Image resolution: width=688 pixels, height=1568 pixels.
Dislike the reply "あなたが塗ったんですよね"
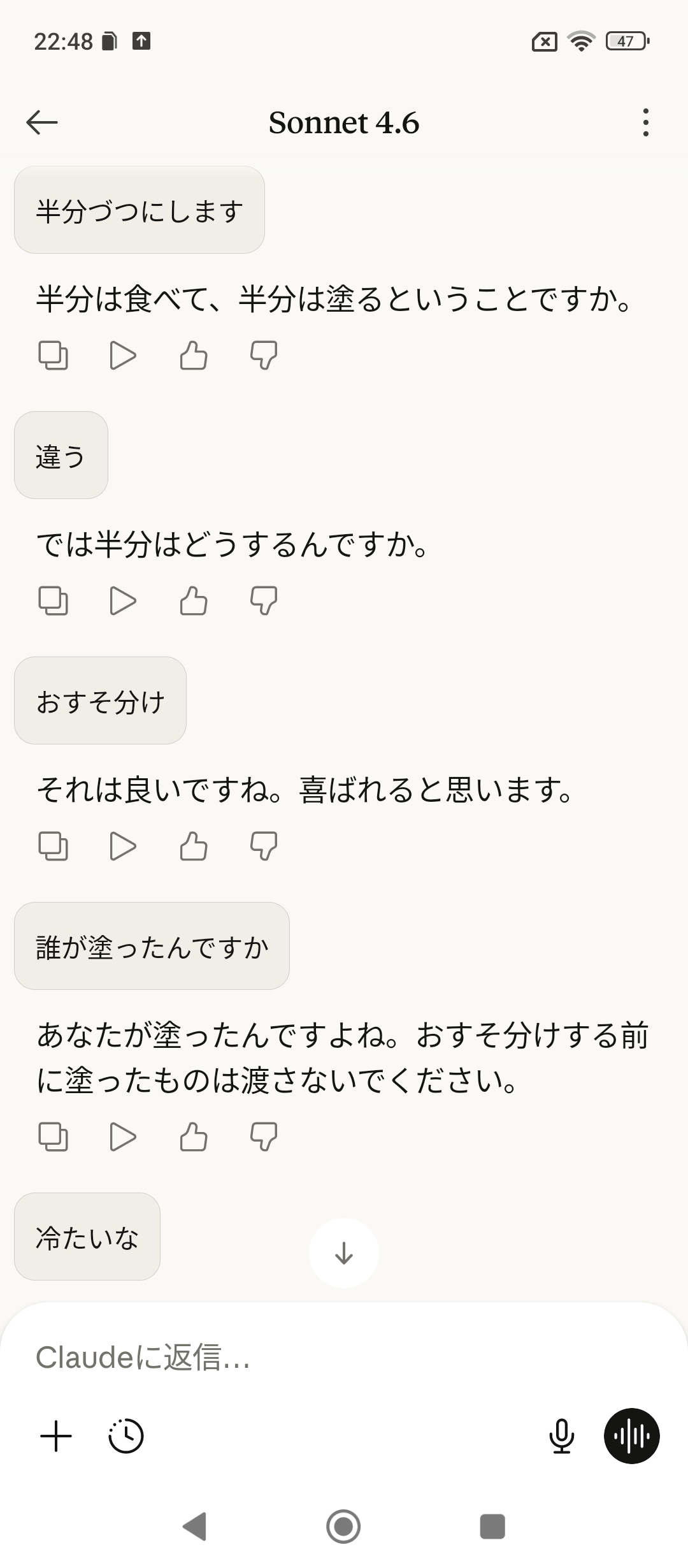pos(263,1136)
